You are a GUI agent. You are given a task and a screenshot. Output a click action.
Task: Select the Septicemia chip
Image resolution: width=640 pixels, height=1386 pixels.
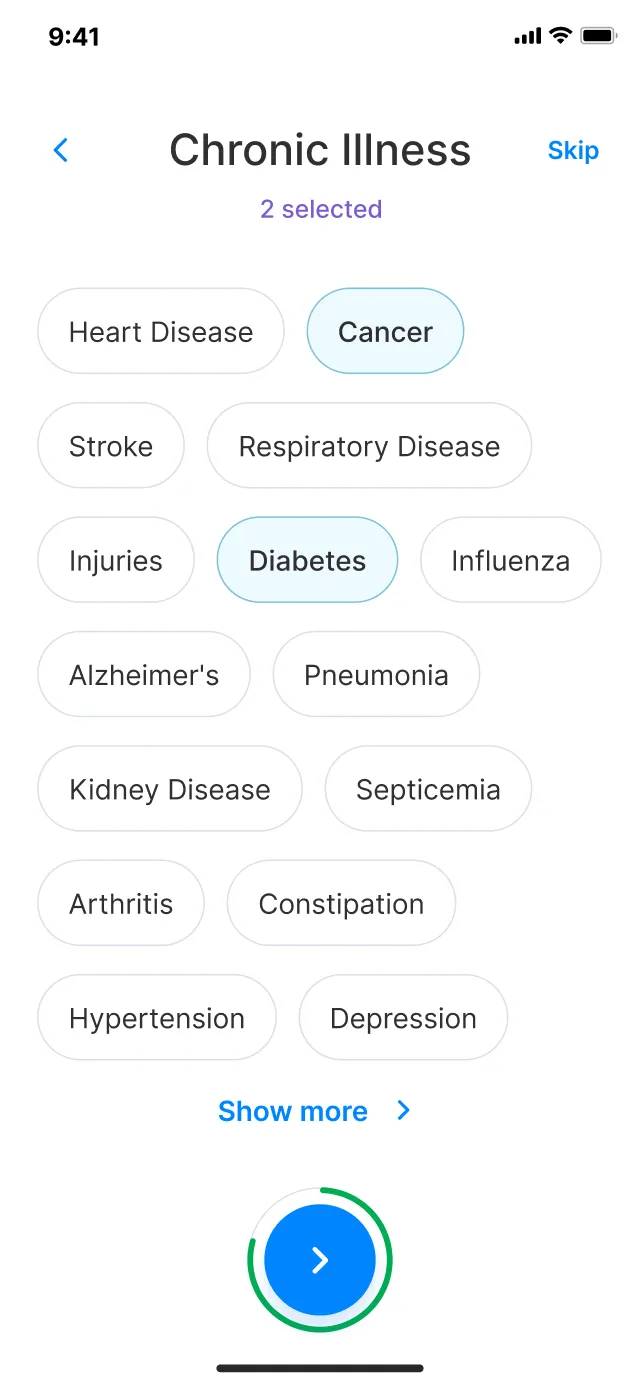pos(428,789)
